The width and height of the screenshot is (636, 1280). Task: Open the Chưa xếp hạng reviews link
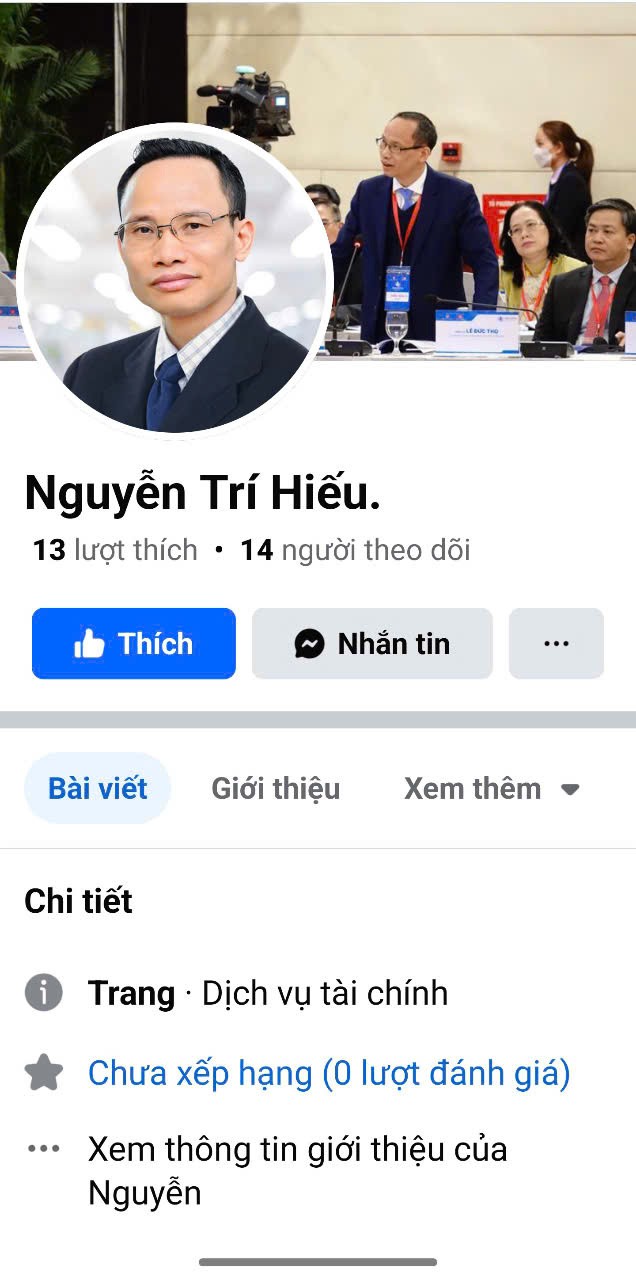click(x=329, y=1074)
